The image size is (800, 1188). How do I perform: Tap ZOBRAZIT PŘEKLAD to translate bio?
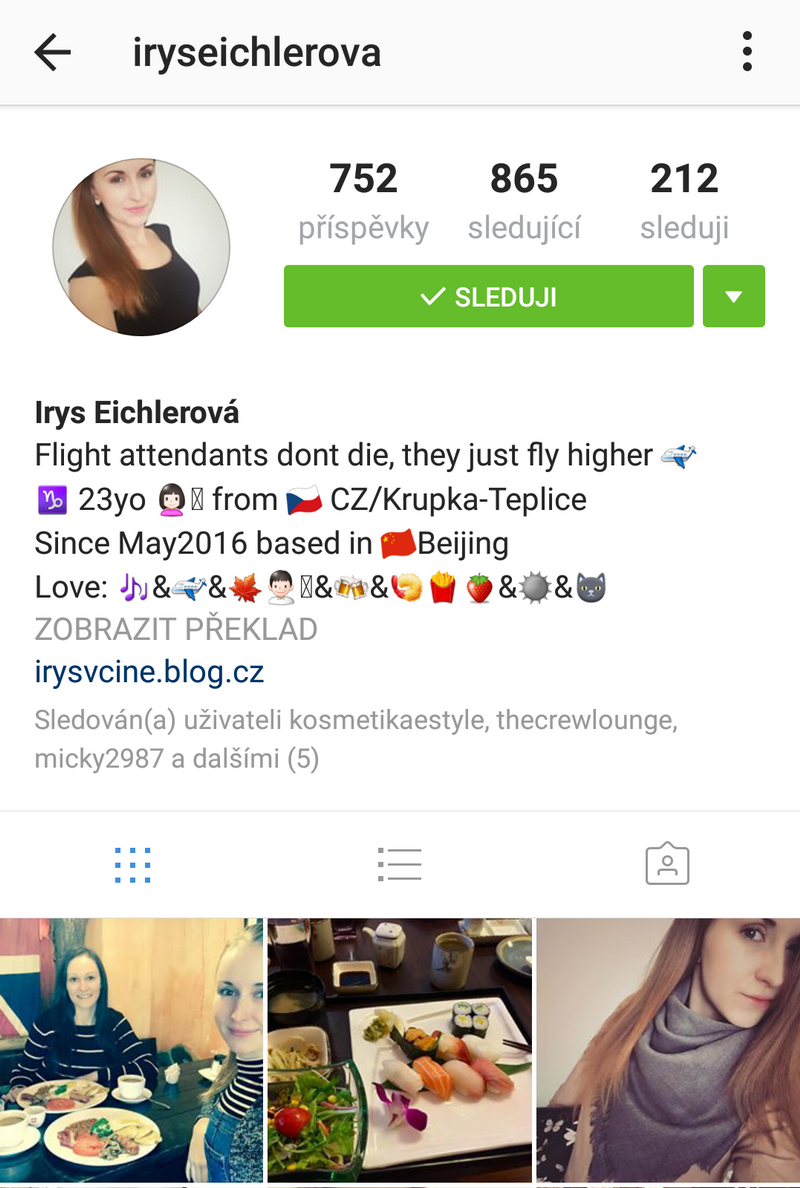point(176,630)
